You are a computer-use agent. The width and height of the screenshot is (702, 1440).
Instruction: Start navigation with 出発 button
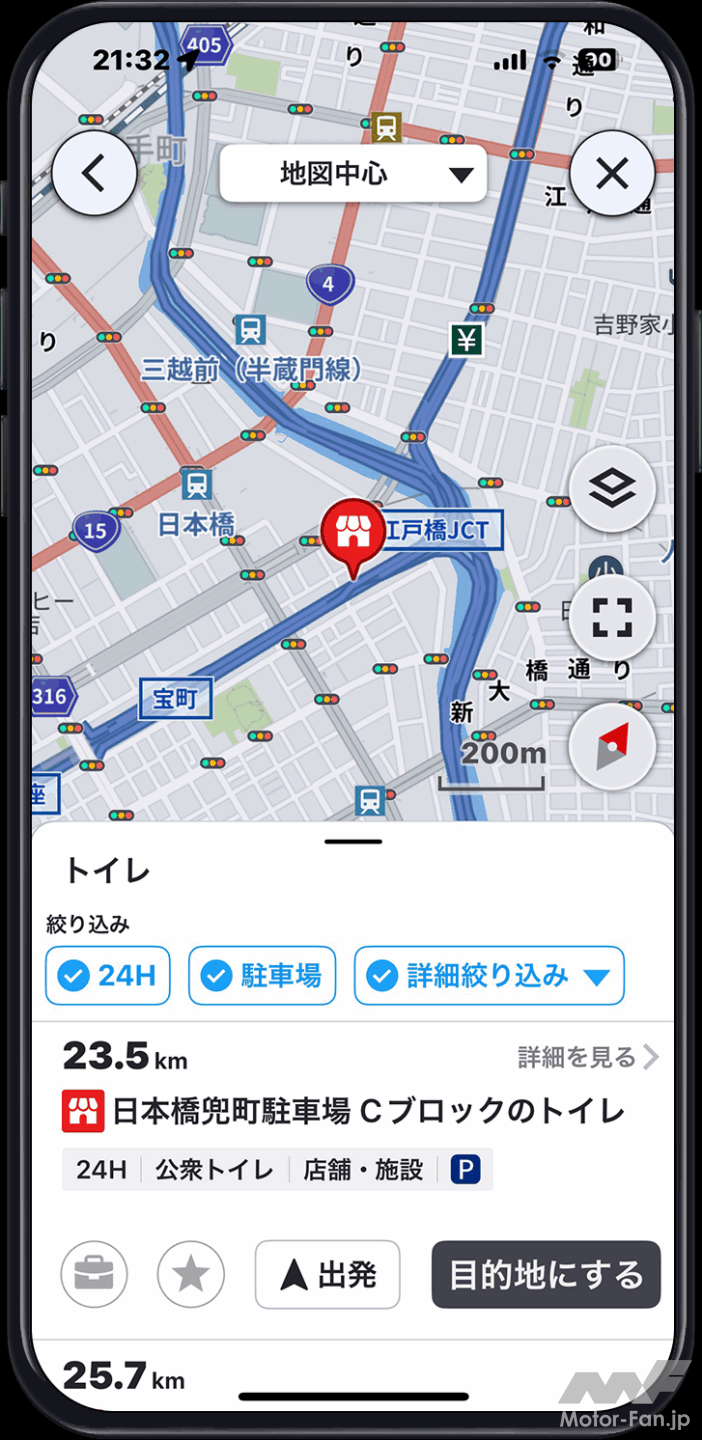click(x=327, y=1274)
